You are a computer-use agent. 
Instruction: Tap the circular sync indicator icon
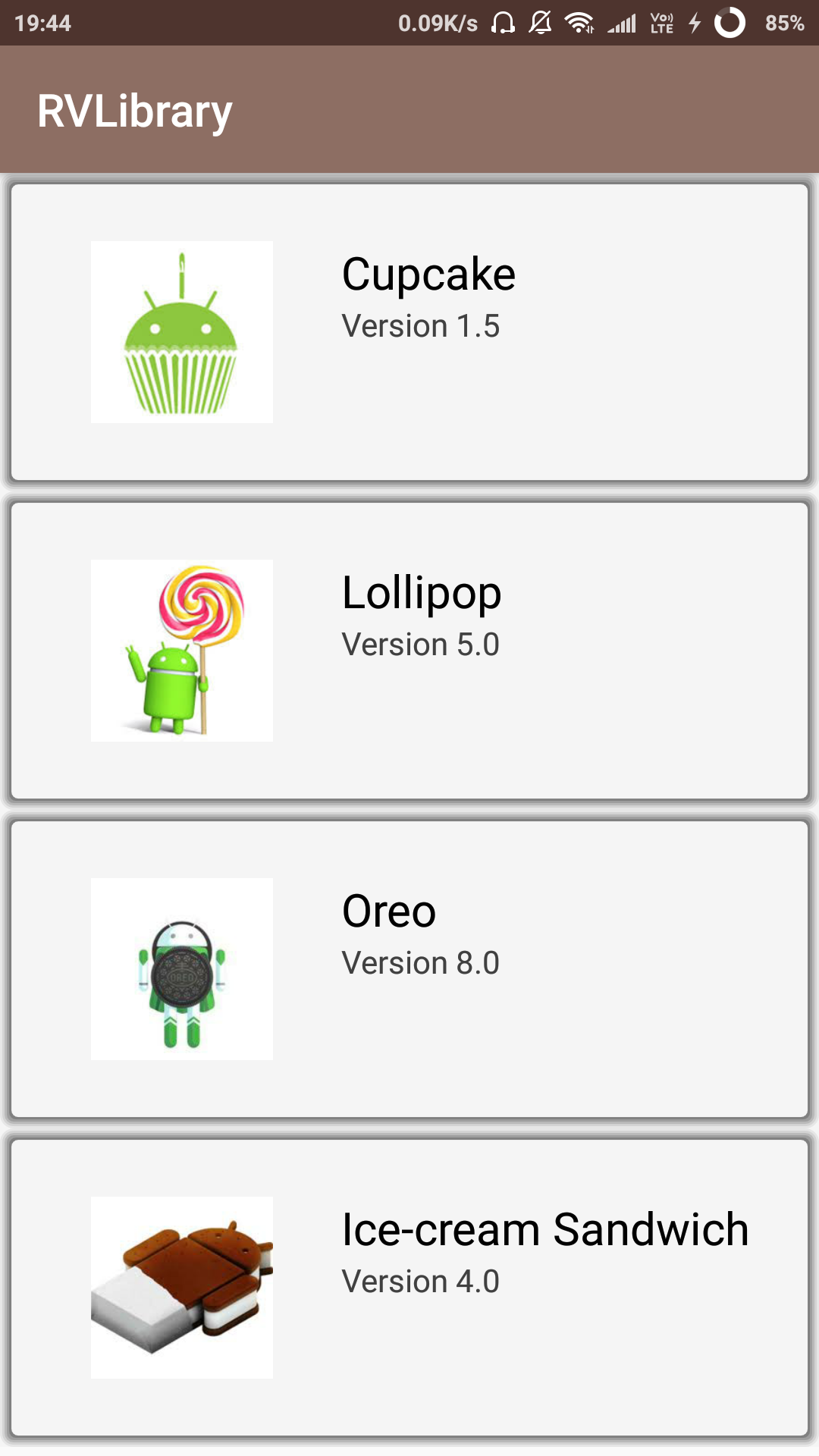coord(730,23)
